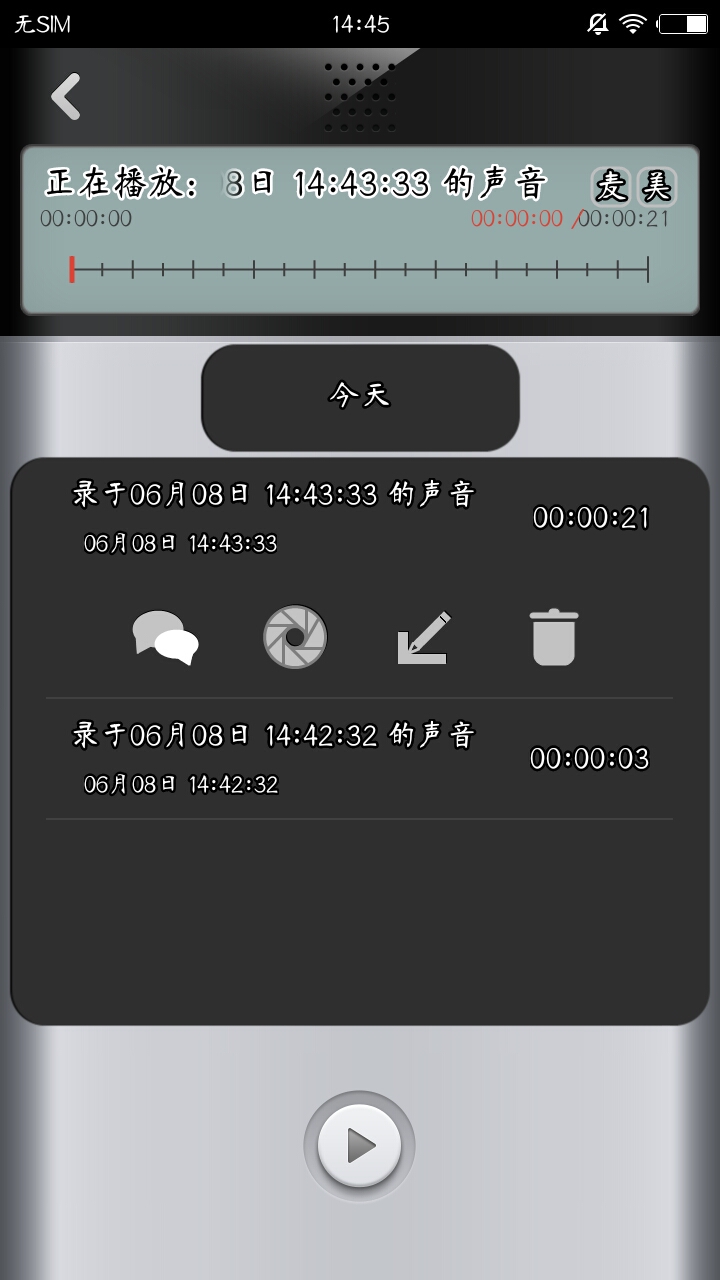Click the aperture icon under 14:43:33 recording
The height and width of the screenshot is (1280, 720).
[294, 637]
